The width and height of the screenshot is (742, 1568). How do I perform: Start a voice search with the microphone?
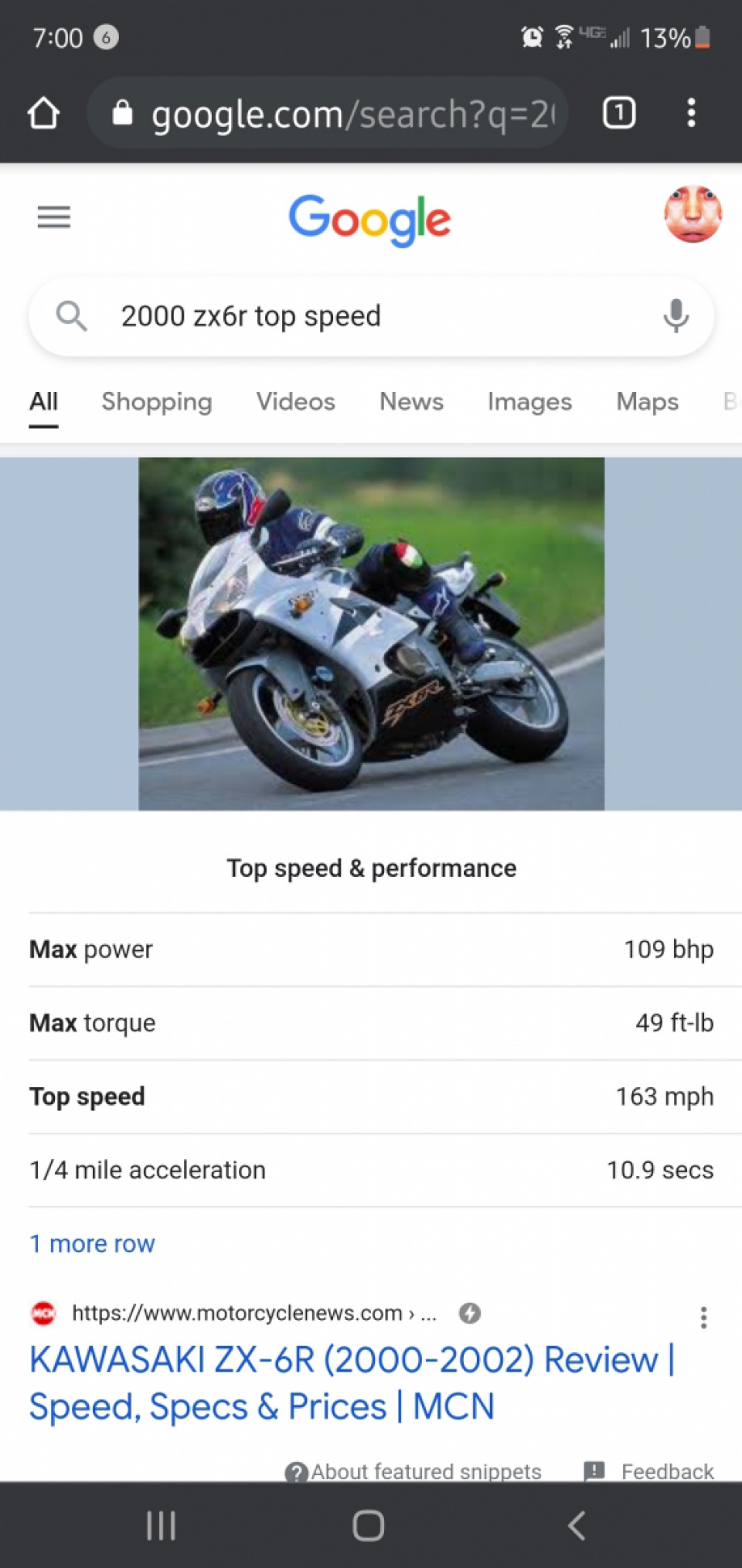pyautogui.click(x=676, y=316)
